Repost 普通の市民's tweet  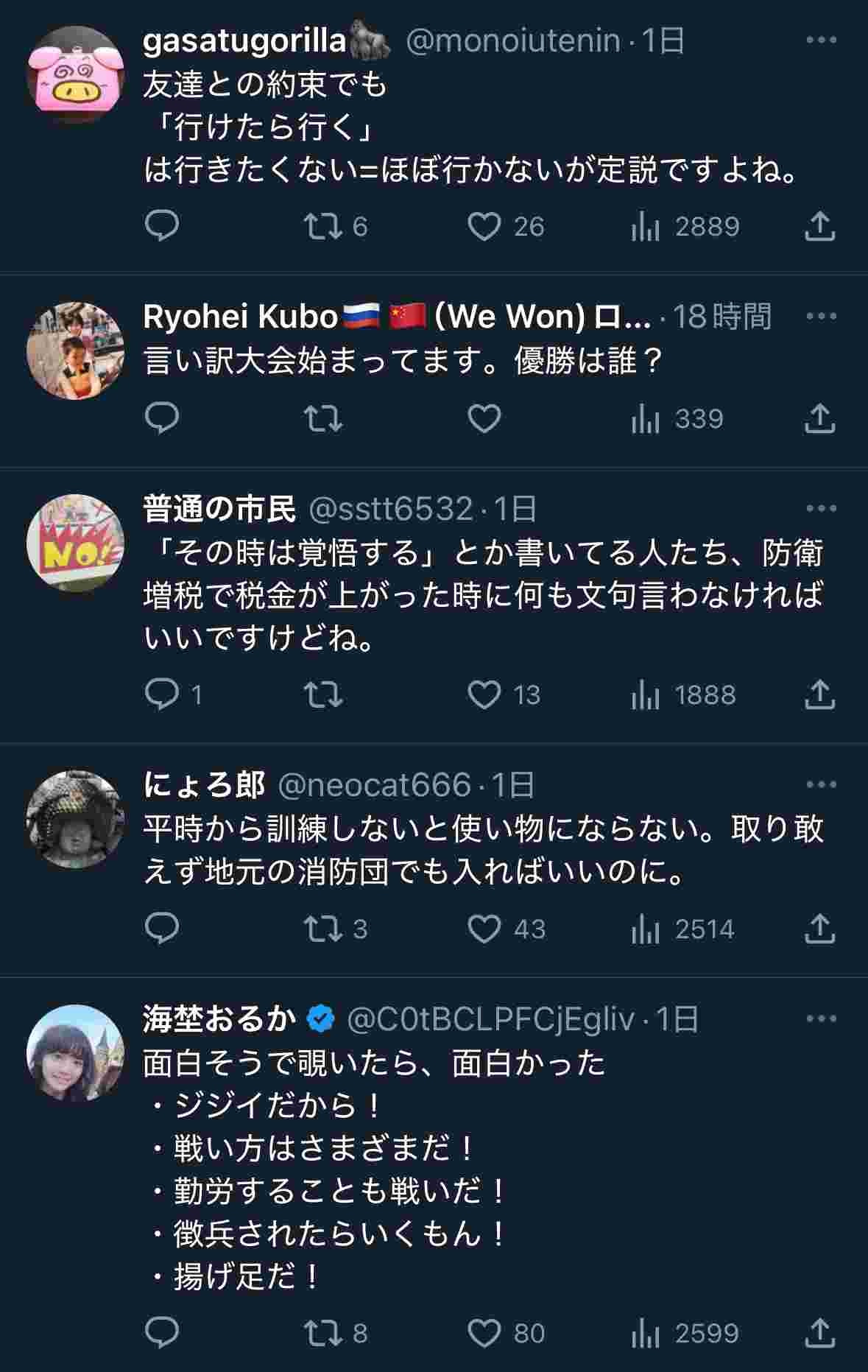point(324,694)
